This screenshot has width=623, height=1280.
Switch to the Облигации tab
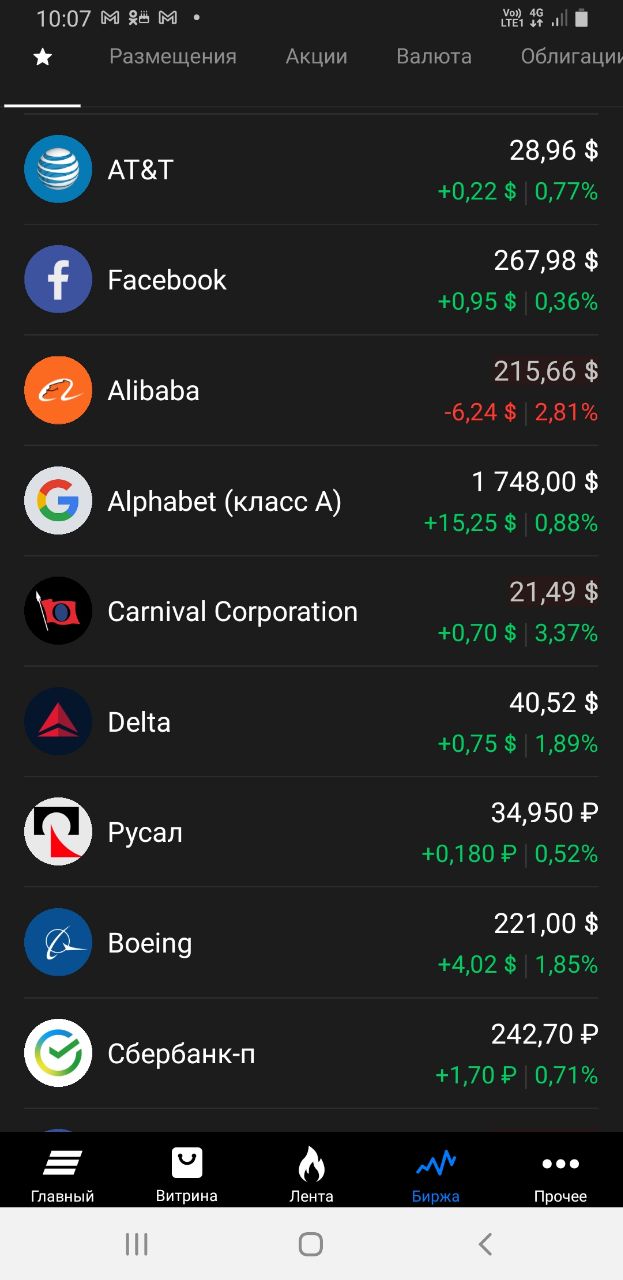(572, 57)
